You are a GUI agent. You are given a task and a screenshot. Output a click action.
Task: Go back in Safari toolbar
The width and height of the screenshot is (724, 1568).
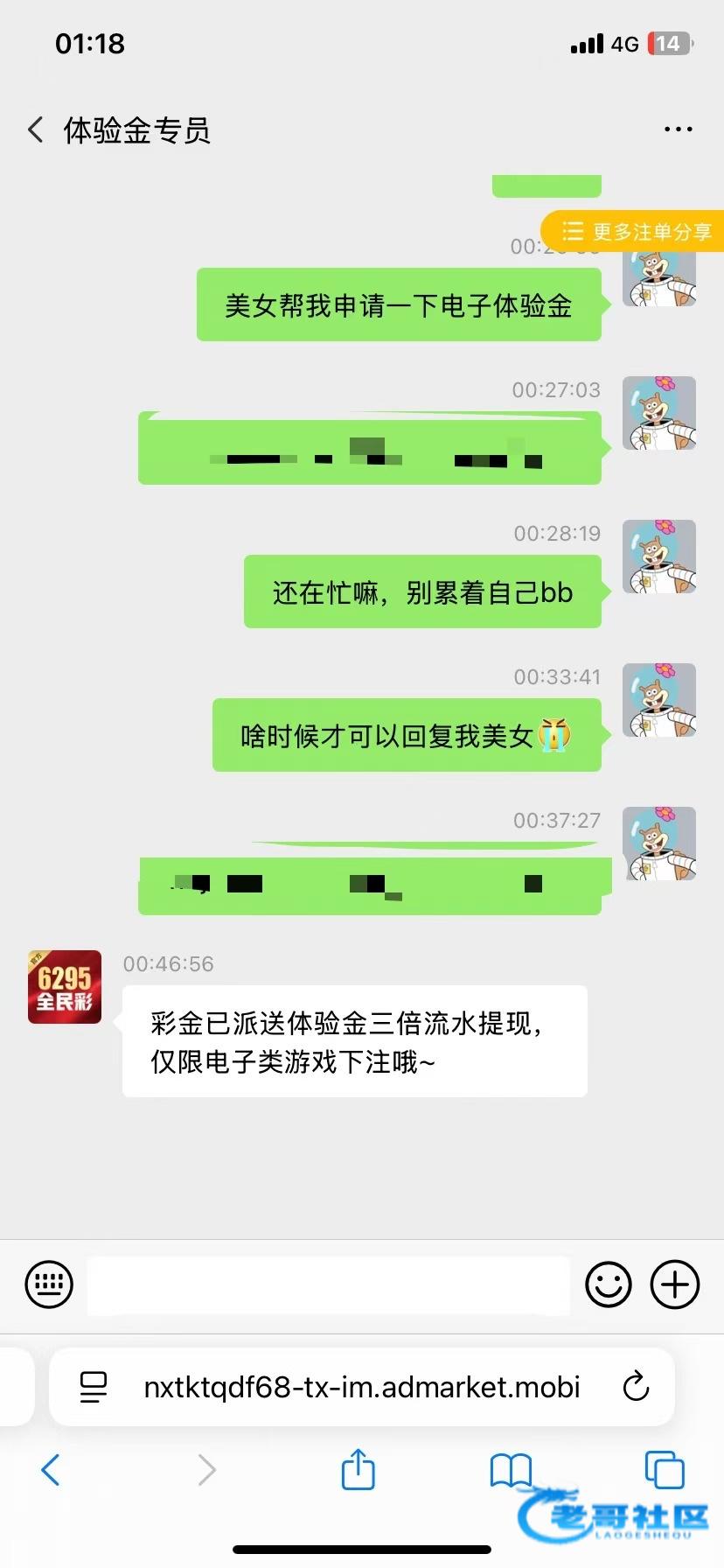click(x=51, y=1470)
